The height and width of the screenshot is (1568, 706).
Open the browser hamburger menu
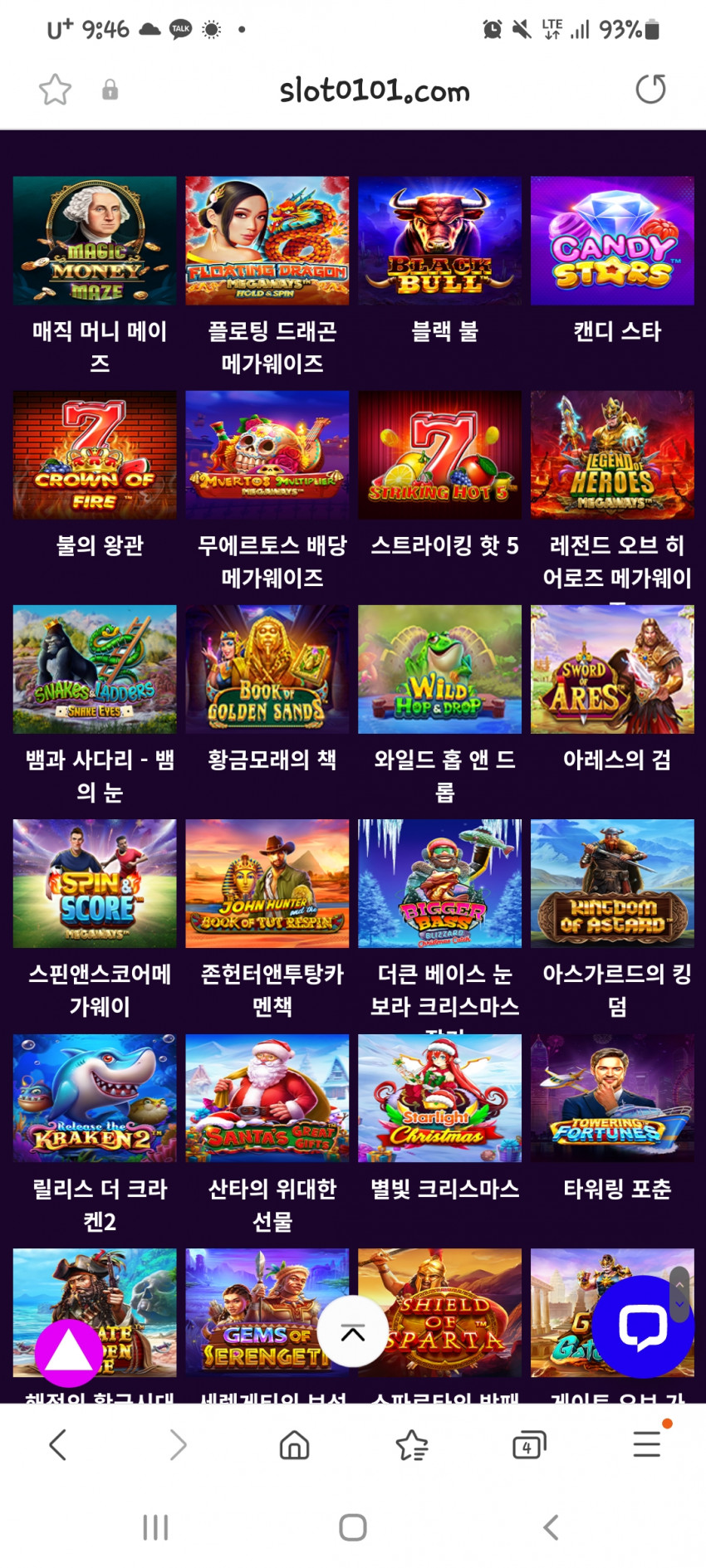coord(647,1445)
